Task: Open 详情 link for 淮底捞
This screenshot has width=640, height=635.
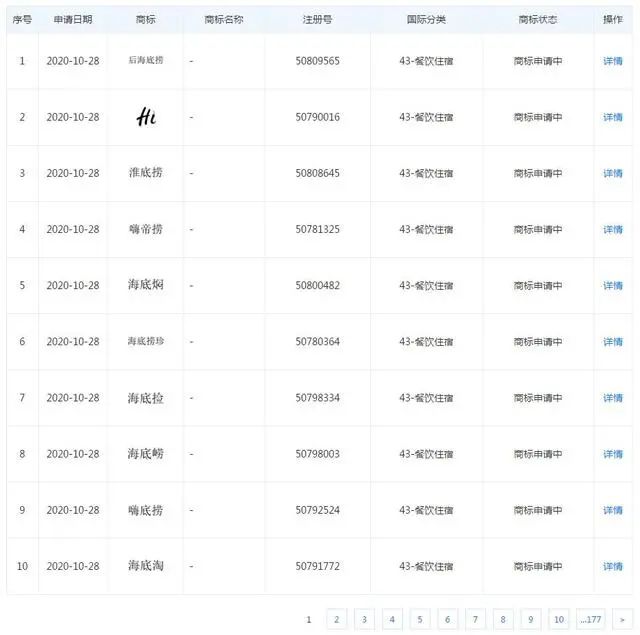Action: pyautogui.click(x=612, y=173)
